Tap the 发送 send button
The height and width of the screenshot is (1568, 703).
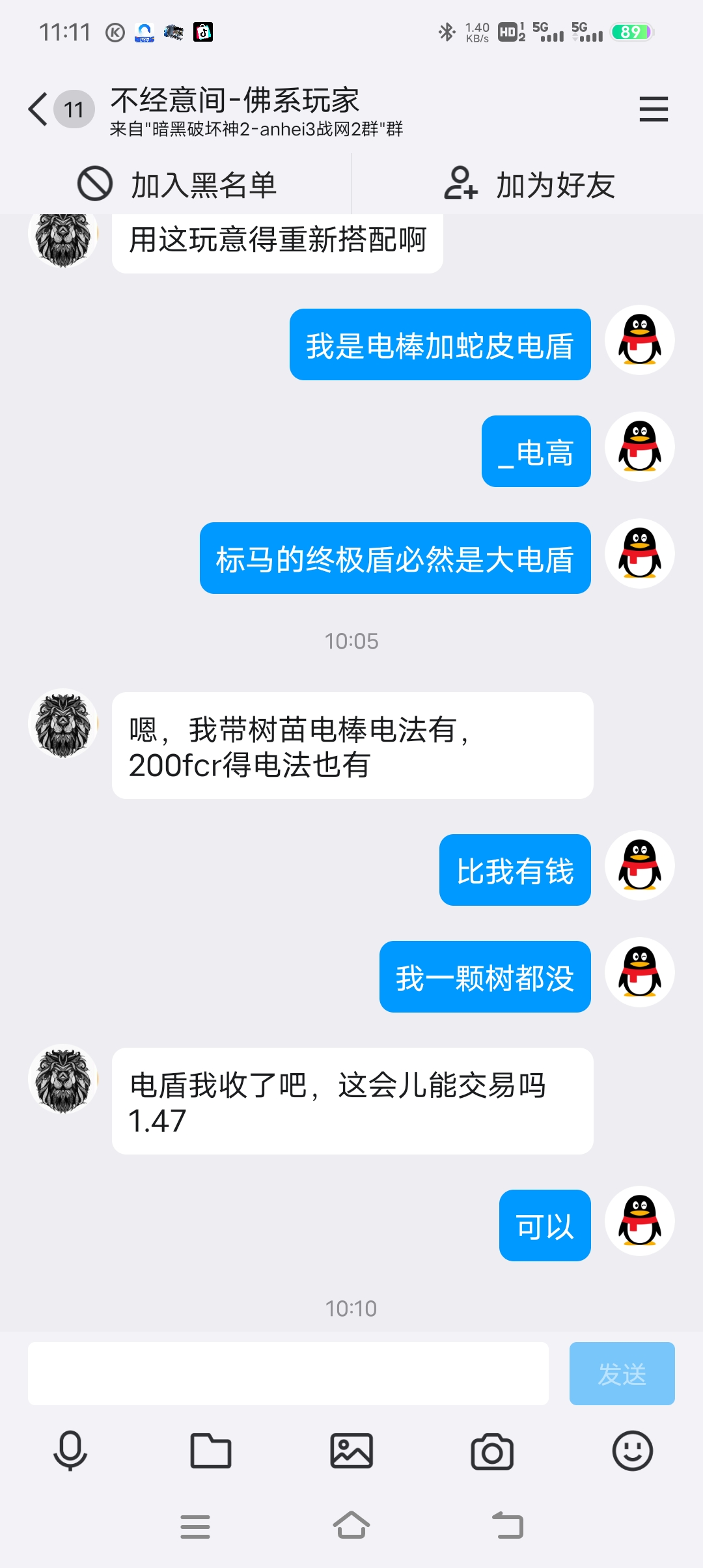pos(622,1374)
